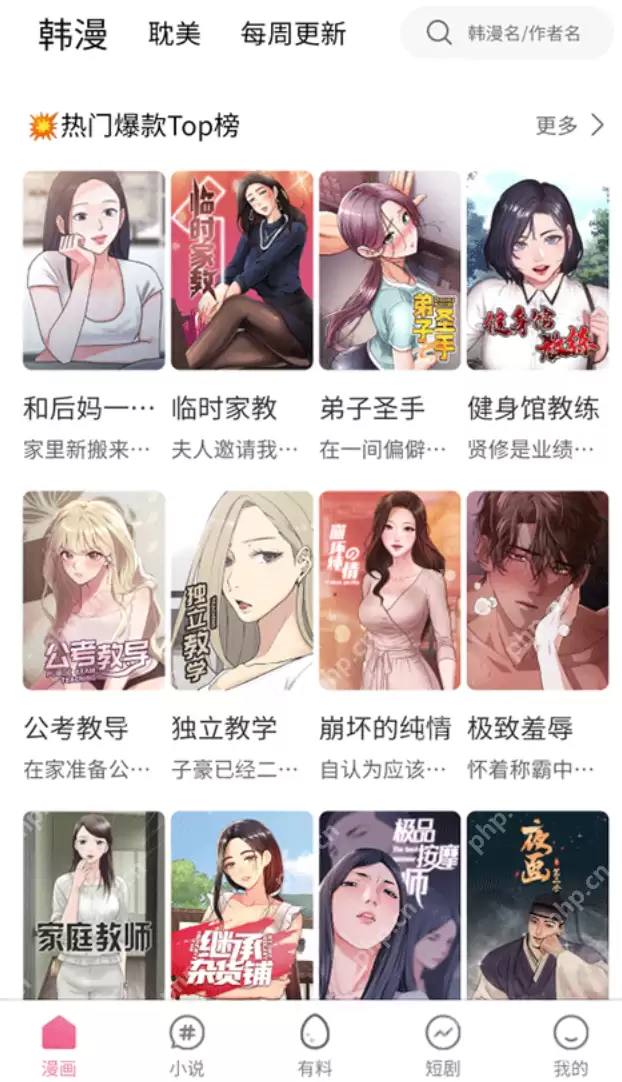Open the 继承杂货铺 comic cover

pyautogui.click(x=241, y=905)
